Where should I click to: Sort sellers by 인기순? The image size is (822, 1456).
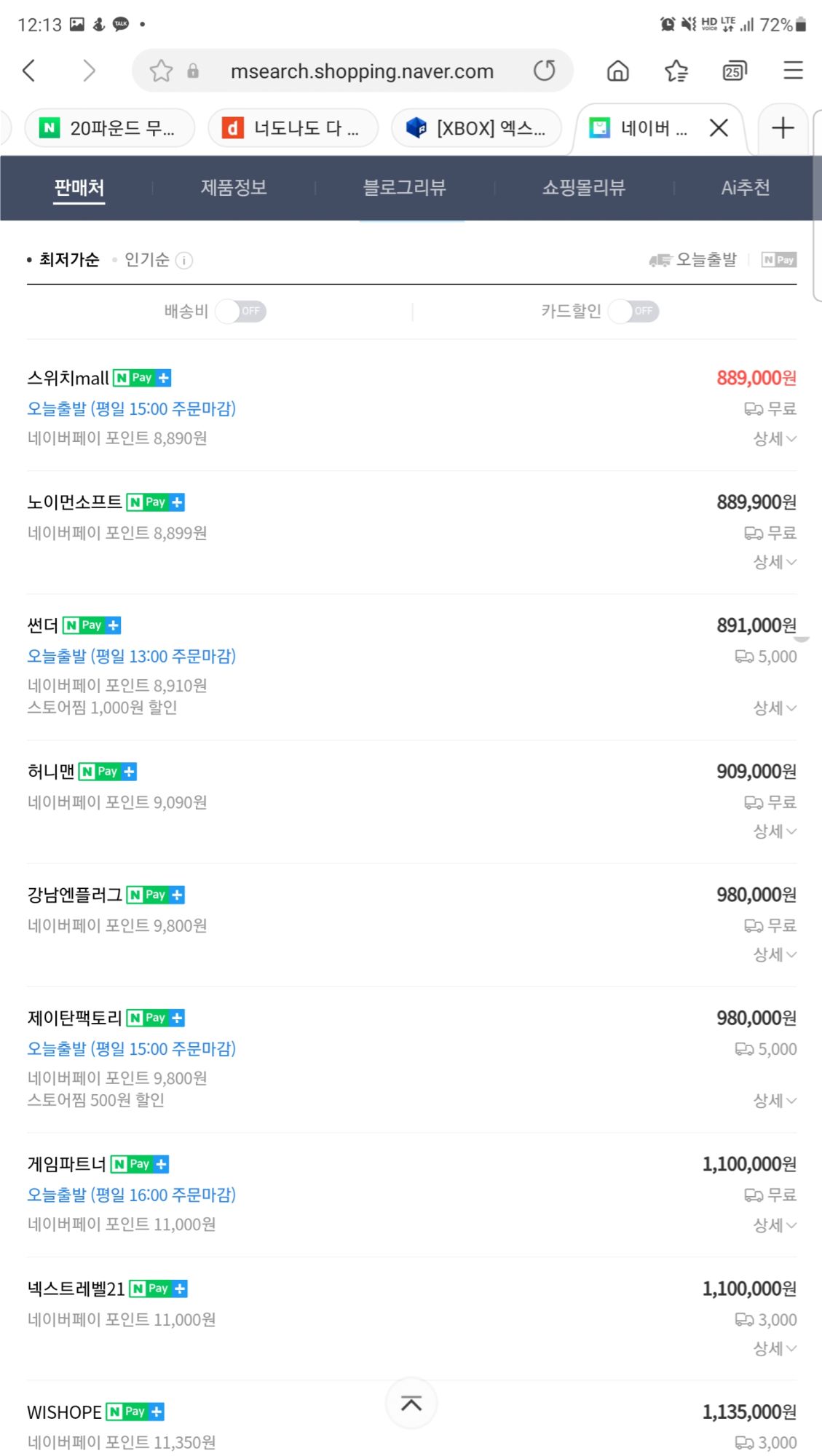coord(147,260)
